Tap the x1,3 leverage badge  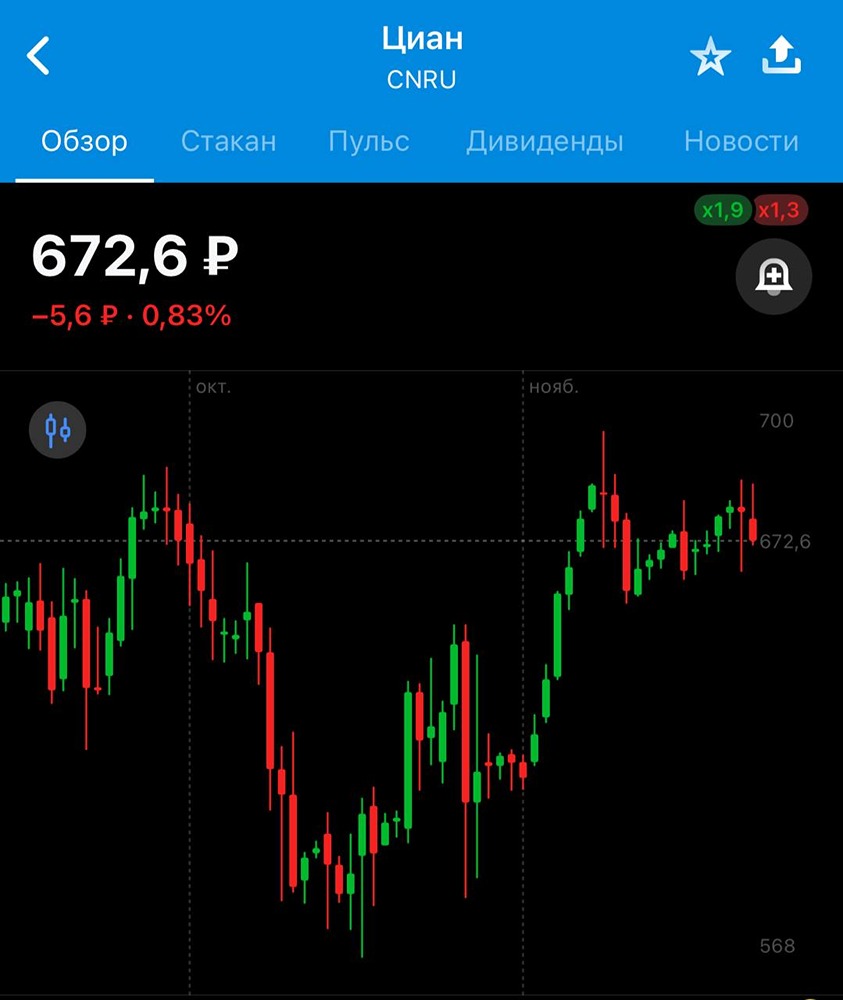pyautogui.click(x=780, y=210)
